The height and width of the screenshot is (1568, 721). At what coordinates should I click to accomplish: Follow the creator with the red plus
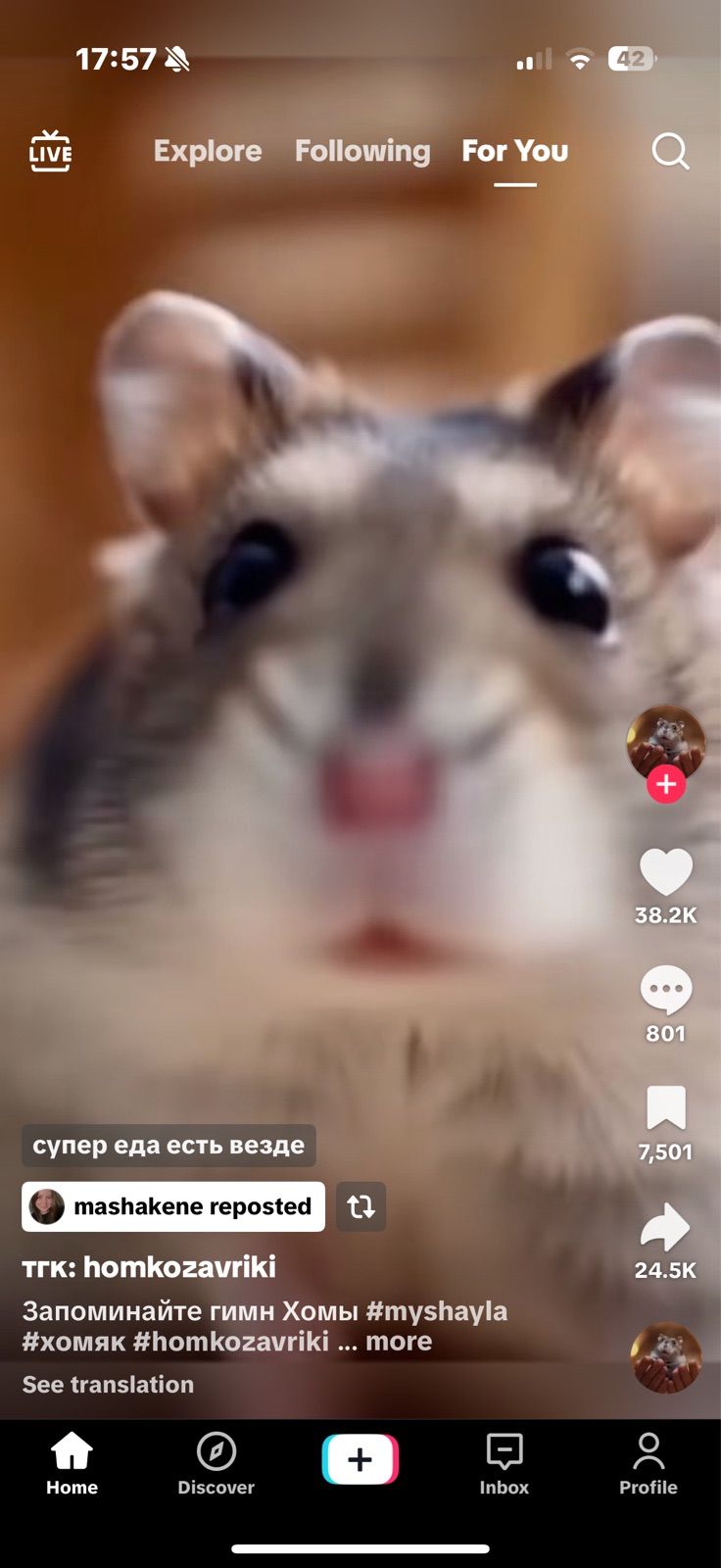[666, 784]
